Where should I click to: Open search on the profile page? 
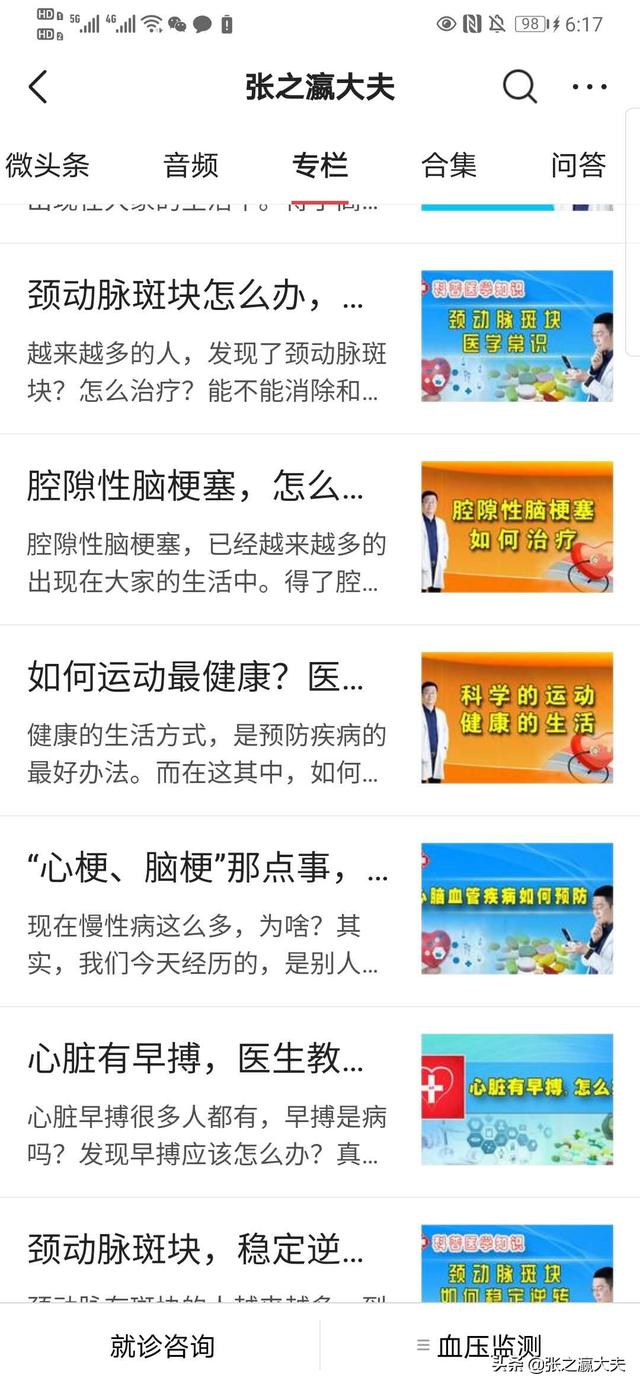click(519, 87)
